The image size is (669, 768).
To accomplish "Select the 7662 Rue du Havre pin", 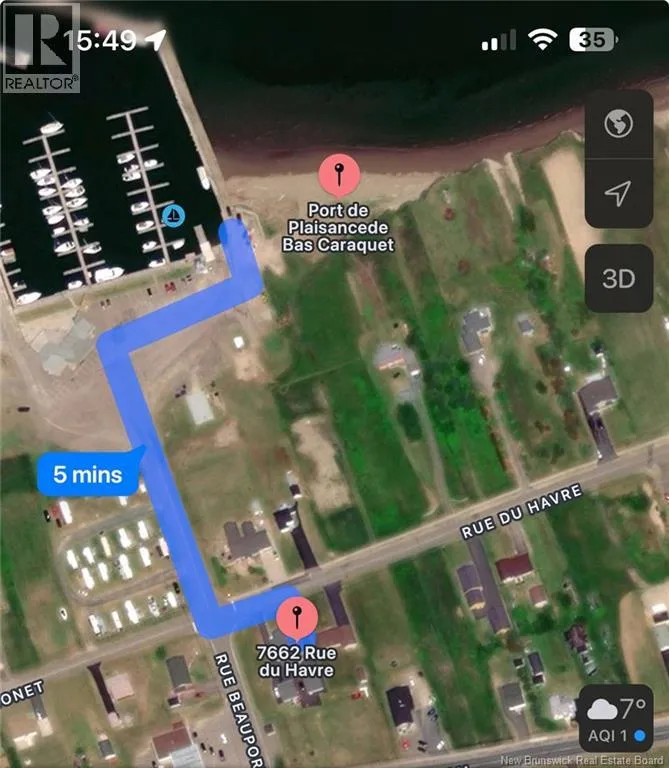I will [296, 618].
